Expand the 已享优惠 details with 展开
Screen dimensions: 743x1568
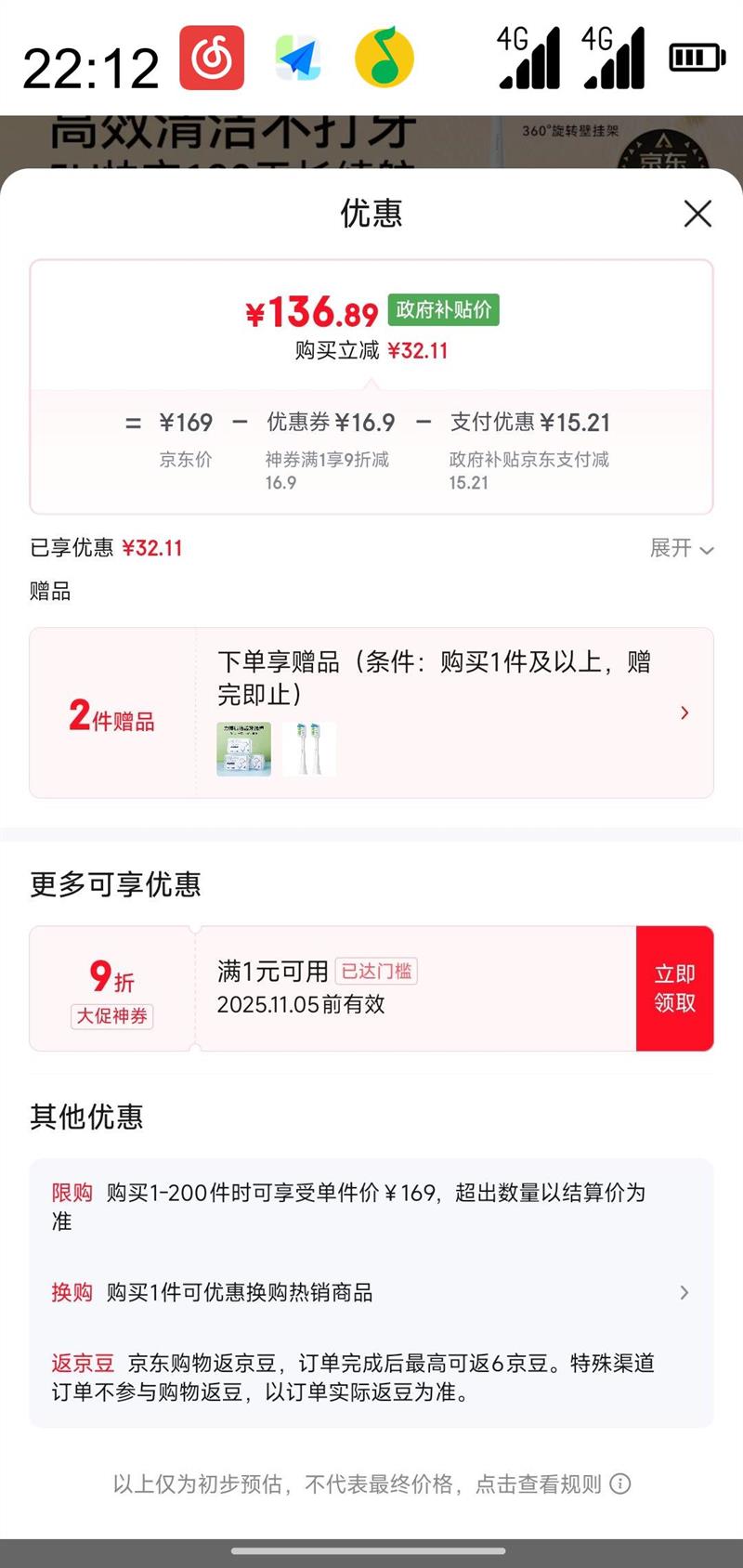pos(681,549)
